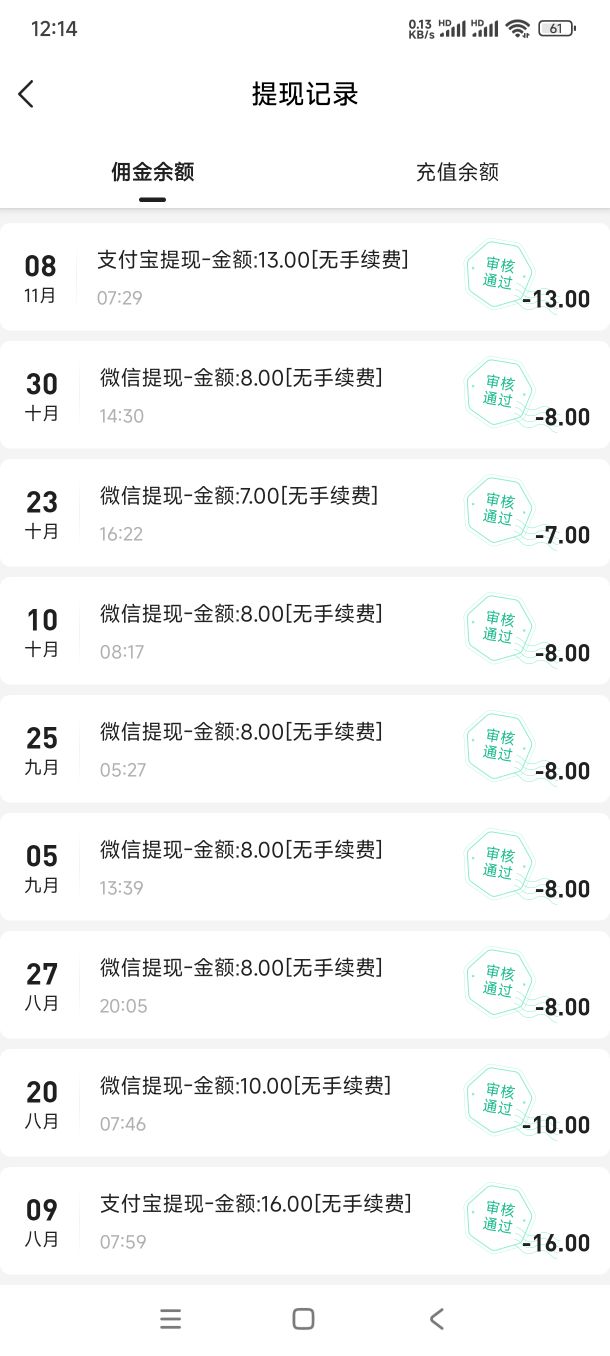
Task: Go back from 提现记录 page
Action: point(27,94)
